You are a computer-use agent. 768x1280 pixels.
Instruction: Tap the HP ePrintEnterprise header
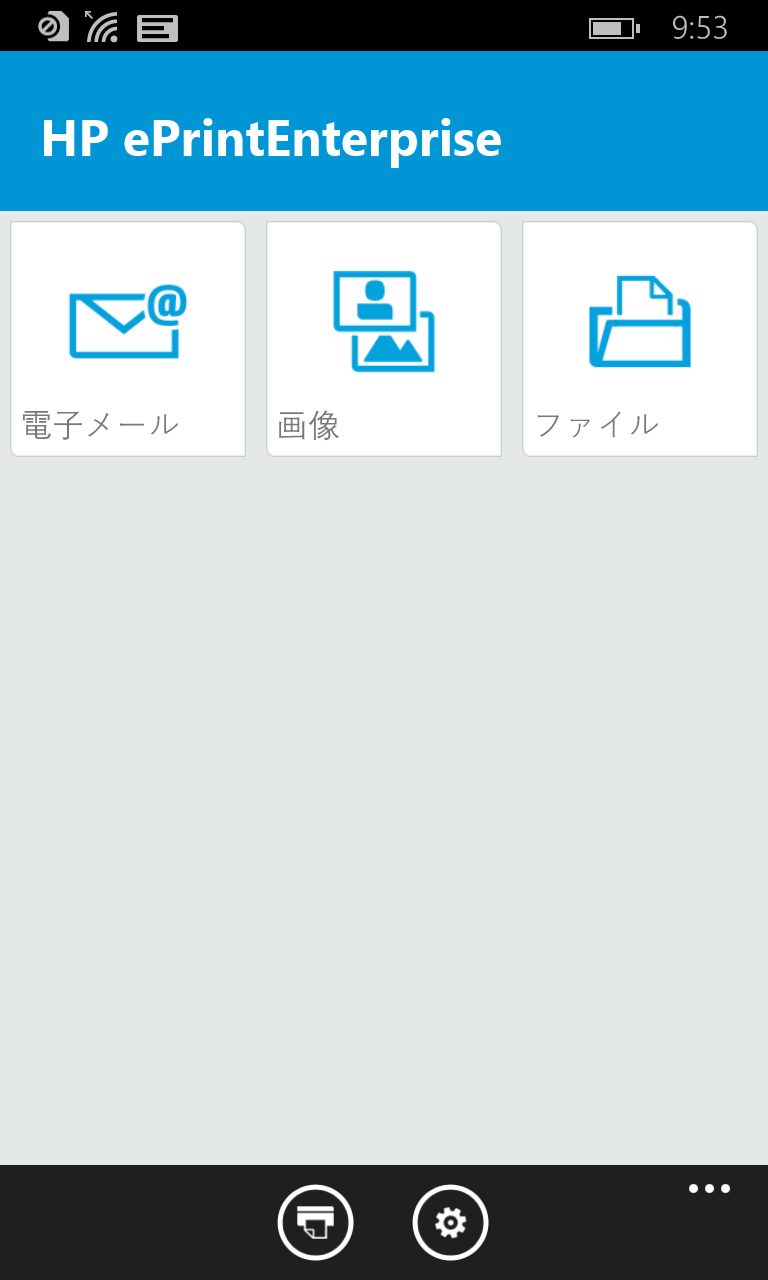click(271, 140)
